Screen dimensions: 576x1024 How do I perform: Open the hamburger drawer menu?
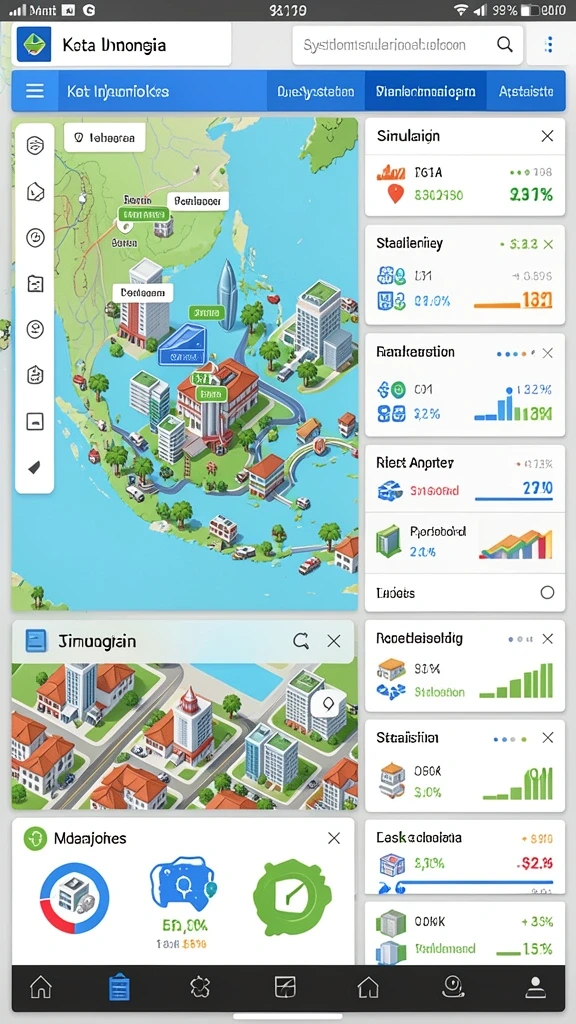click(x=35, y=91)
